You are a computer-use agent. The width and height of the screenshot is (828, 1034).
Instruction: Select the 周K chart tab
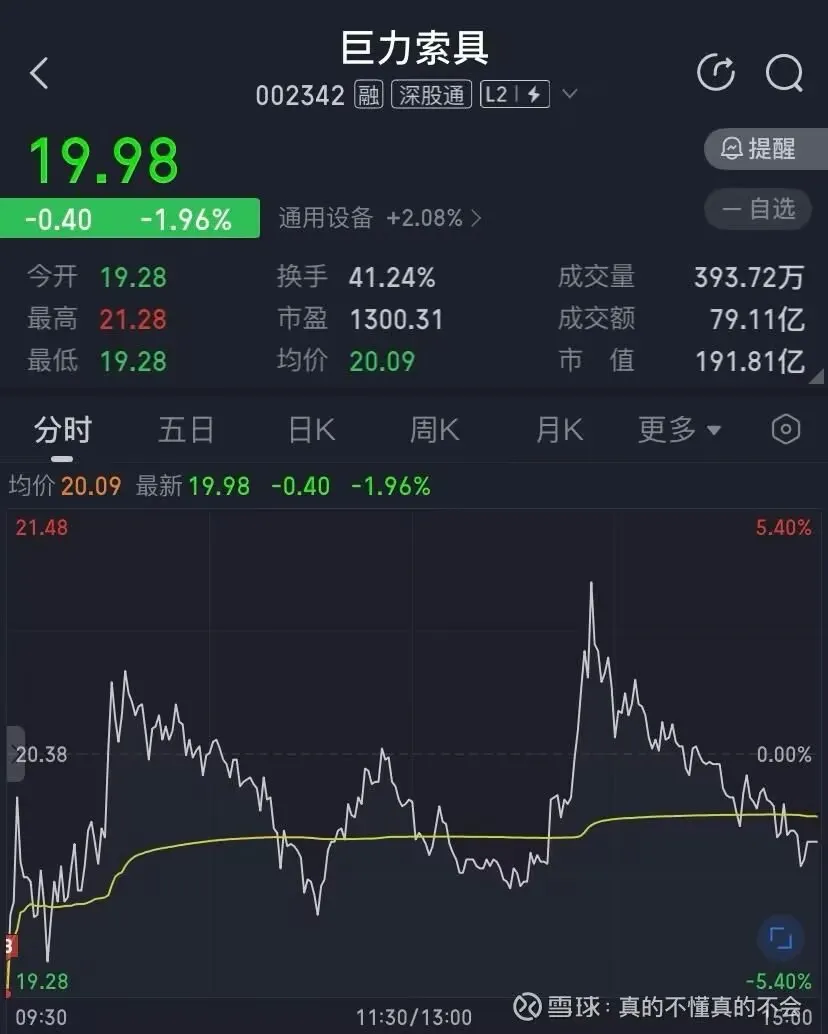click(434, 430)
